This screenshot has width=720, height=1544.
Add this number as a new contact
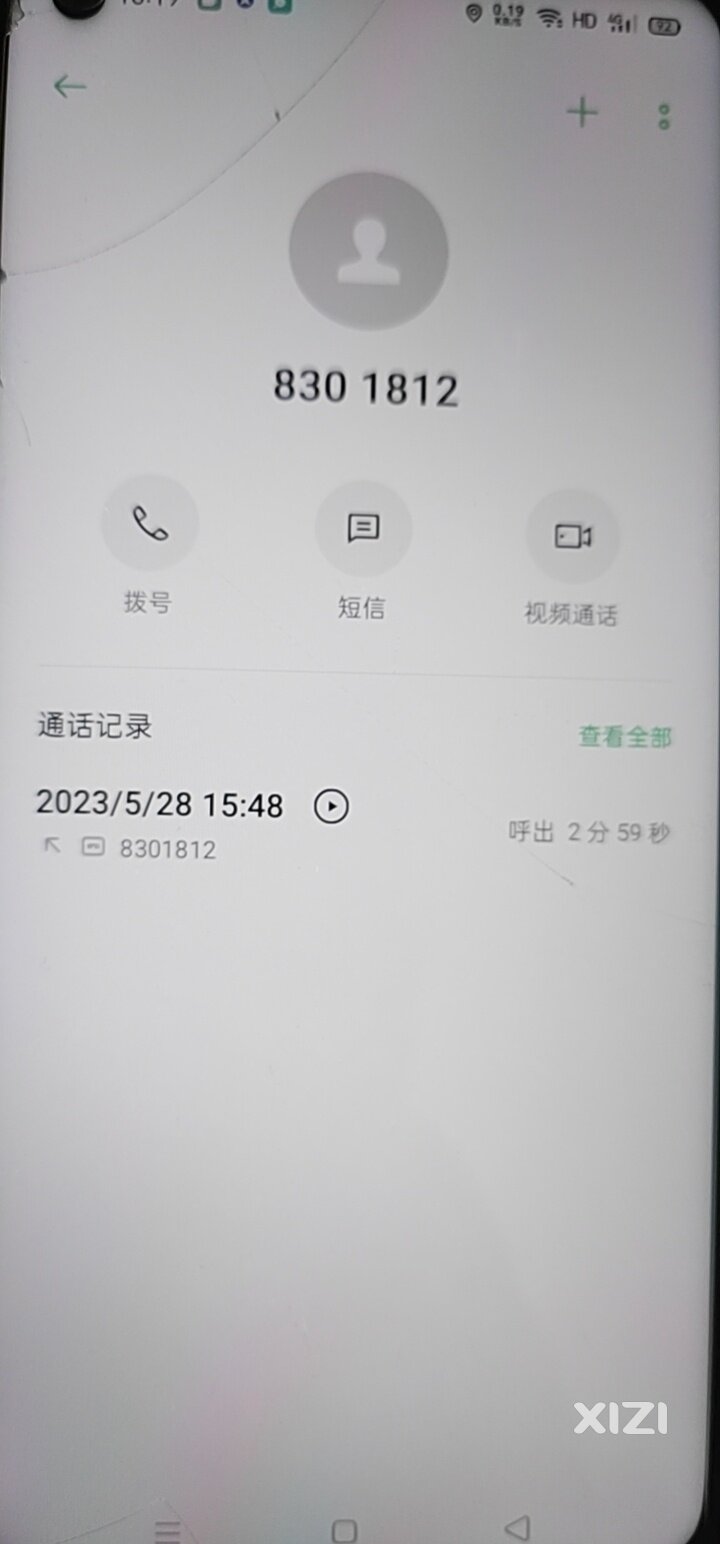582,112
